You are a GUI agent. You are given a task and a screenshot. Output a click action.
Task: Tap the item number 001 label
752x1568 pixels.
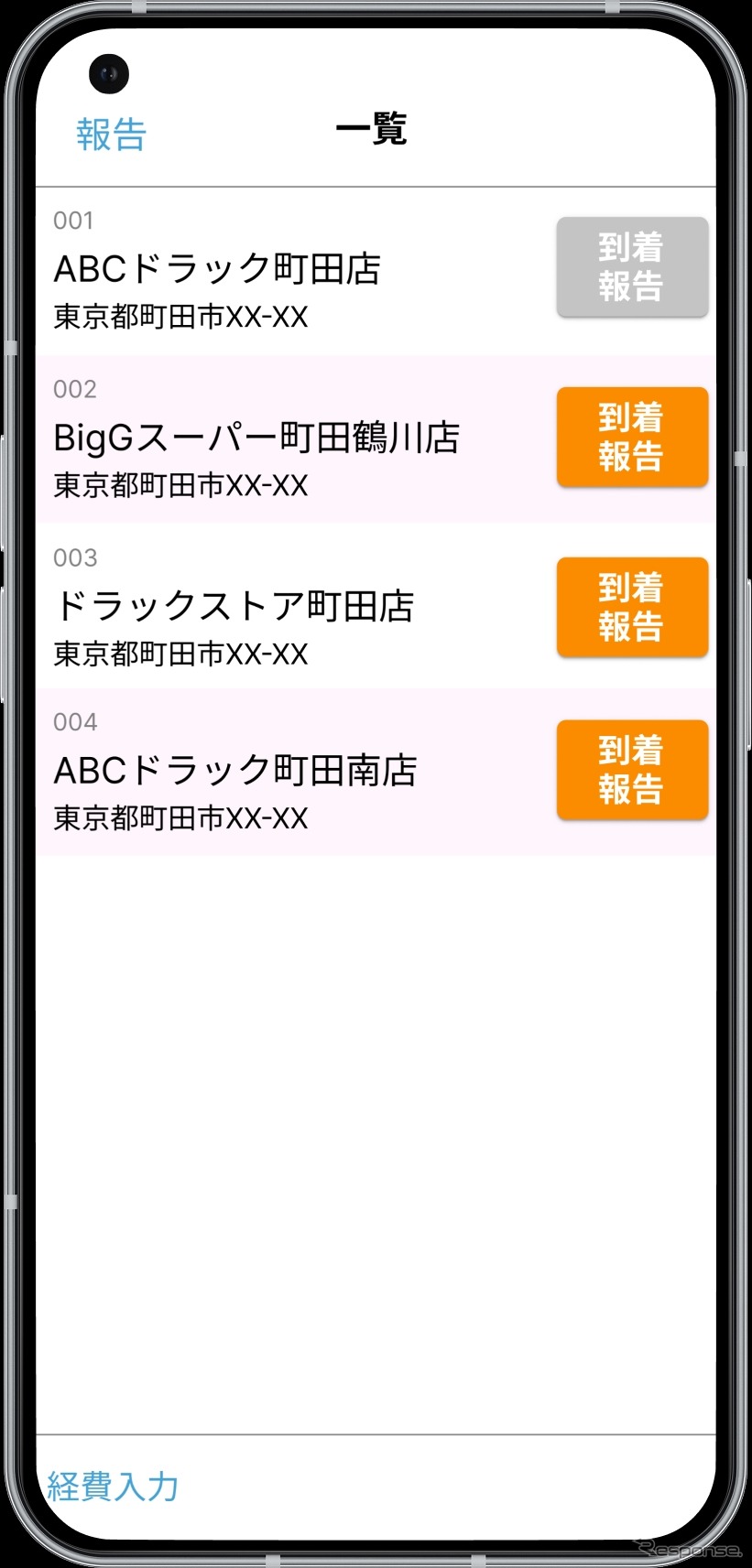tap(73, 221)
